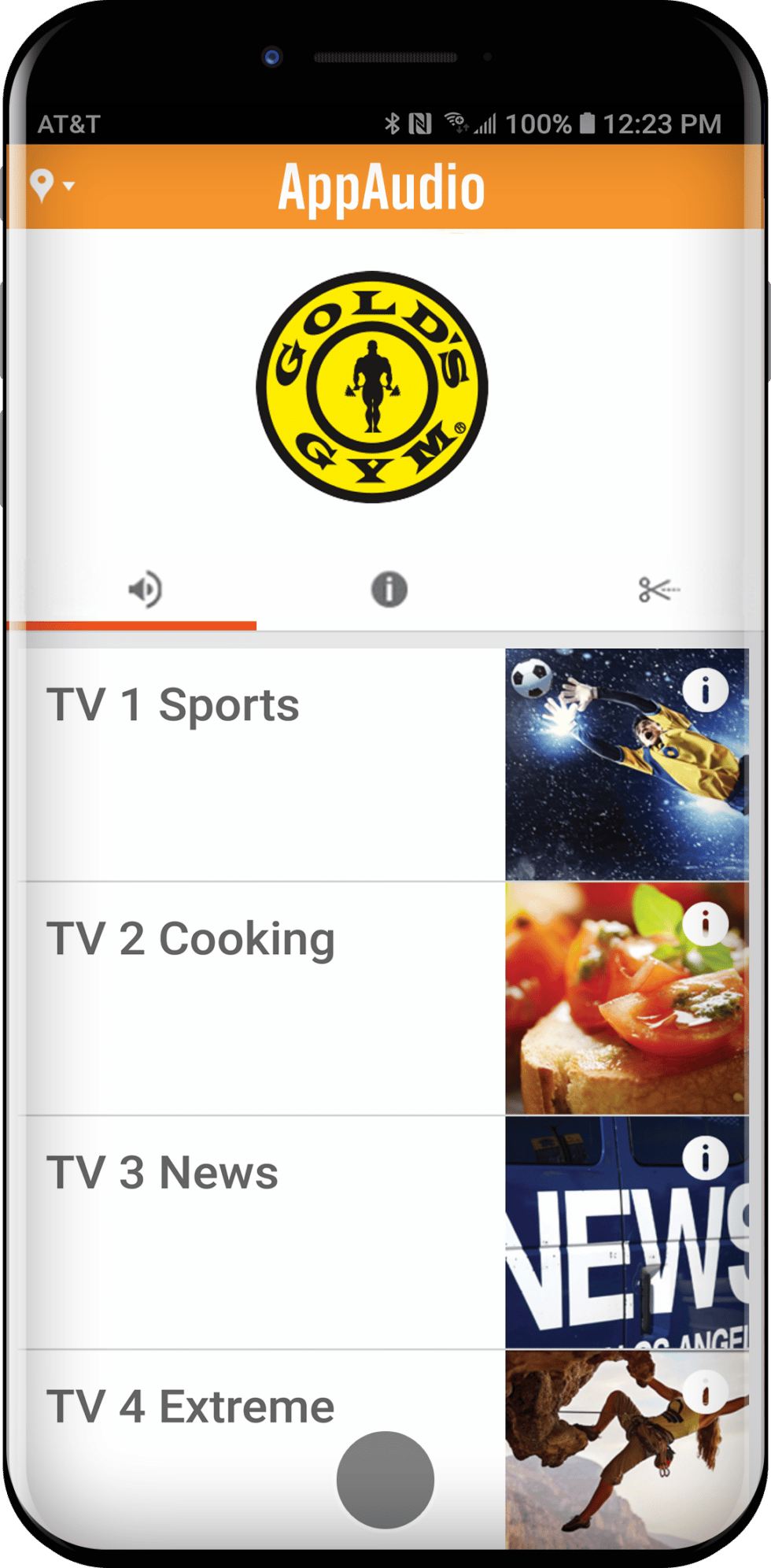Tune in to TV 1 Sports
This screenshot has width=771, height=1568.
236,704
